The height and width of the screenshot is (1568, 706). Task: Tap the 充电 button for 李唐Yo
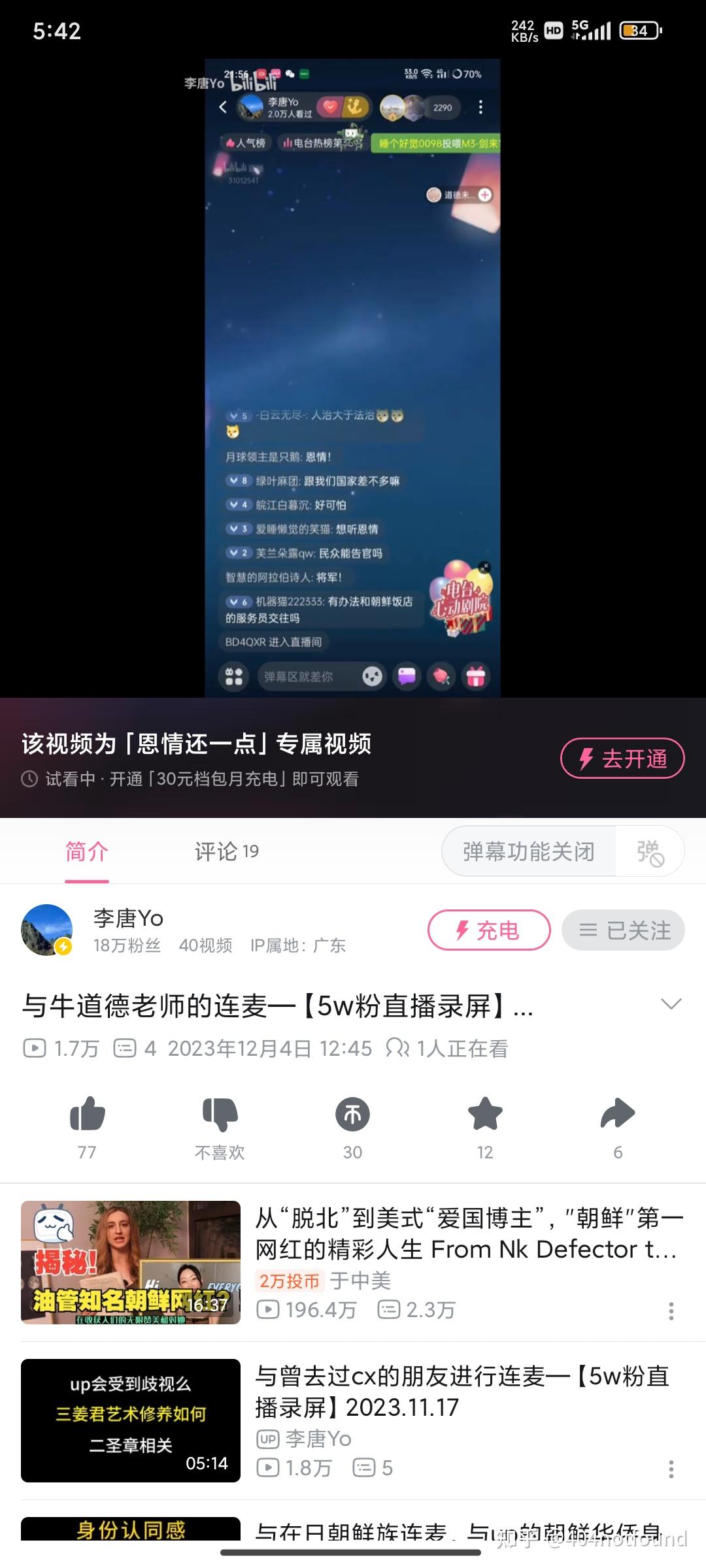489,930
